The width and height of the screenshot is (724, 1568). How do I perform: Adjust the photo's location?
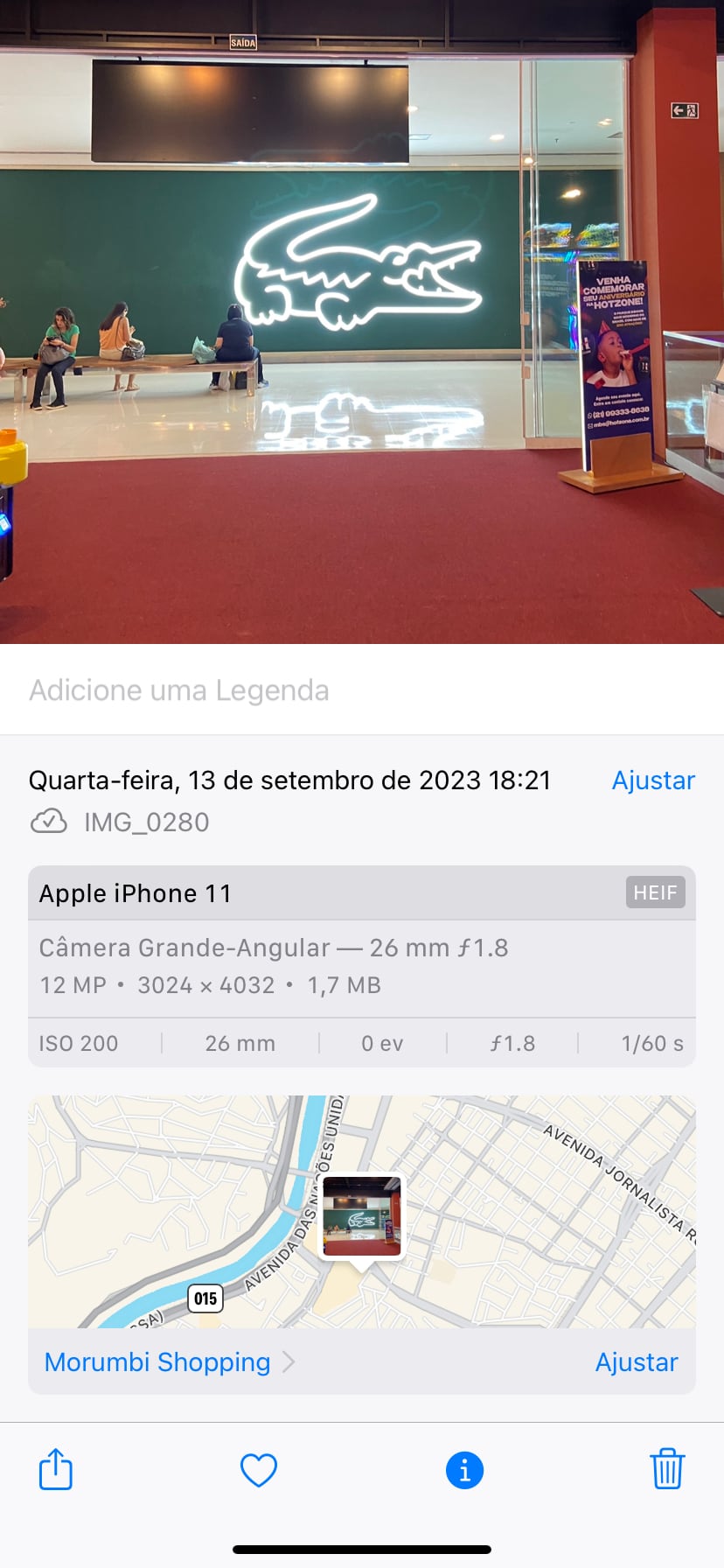(x=636, y=1362)
